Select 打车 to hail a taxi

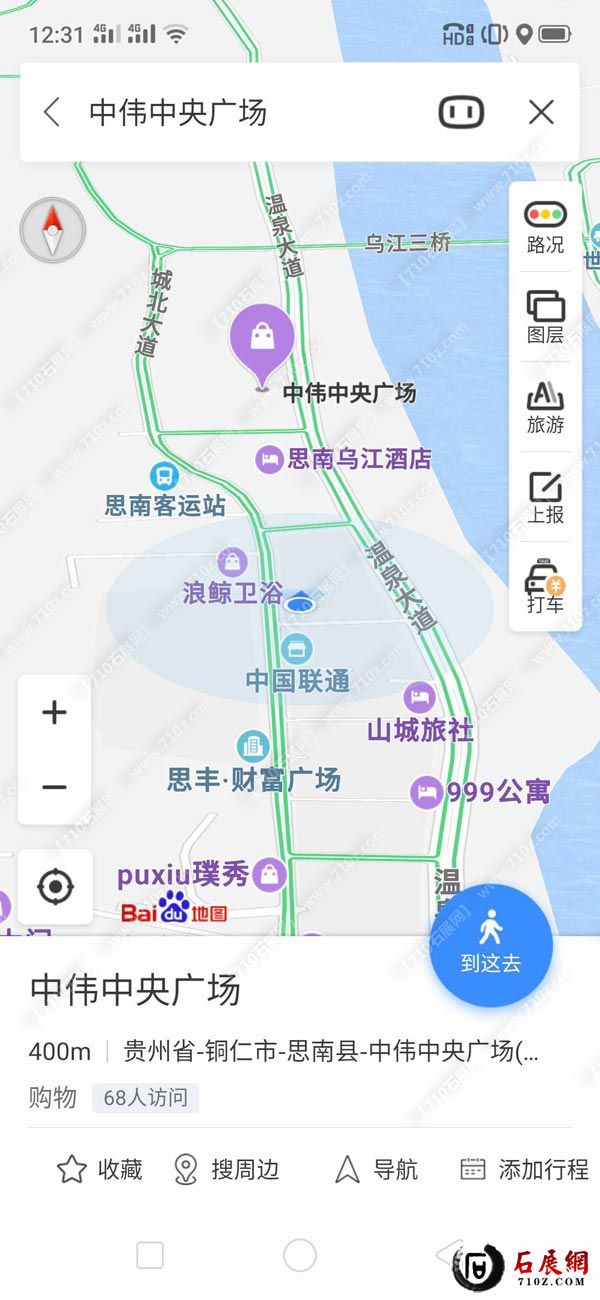coord(545,588)
